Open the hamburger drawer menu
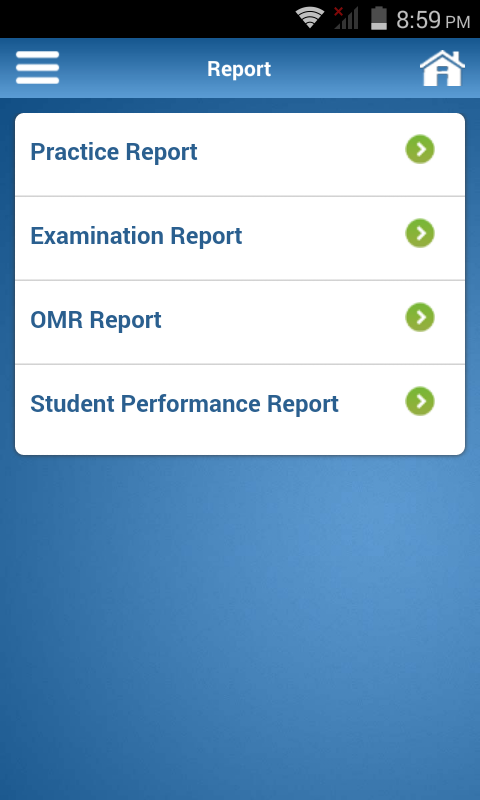The height and width of the screenshot is (800, 480). pyautogui.click(x=37, y=67)
